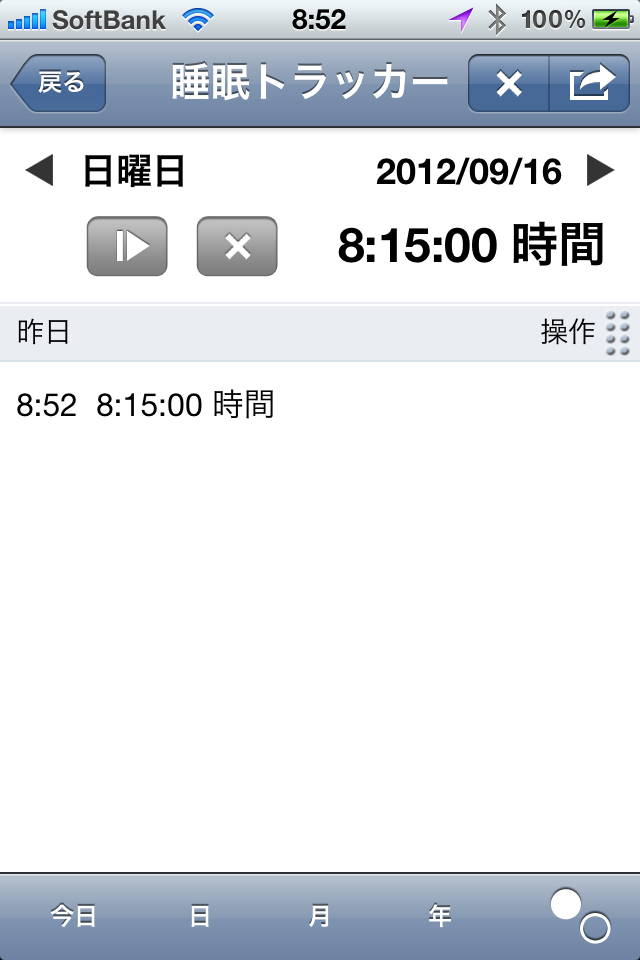Open the two-circles tab at the bottom
The image size is (640, 960).
pyautogui.click(x=580, y=915)
